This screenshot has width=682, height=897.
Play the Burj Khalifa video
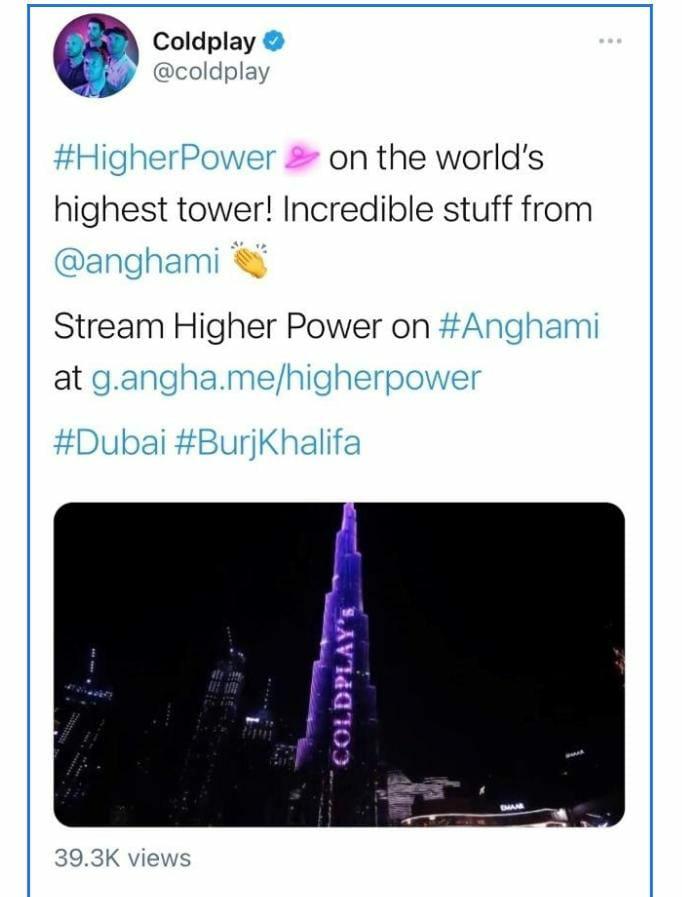[x=338, y=664]
